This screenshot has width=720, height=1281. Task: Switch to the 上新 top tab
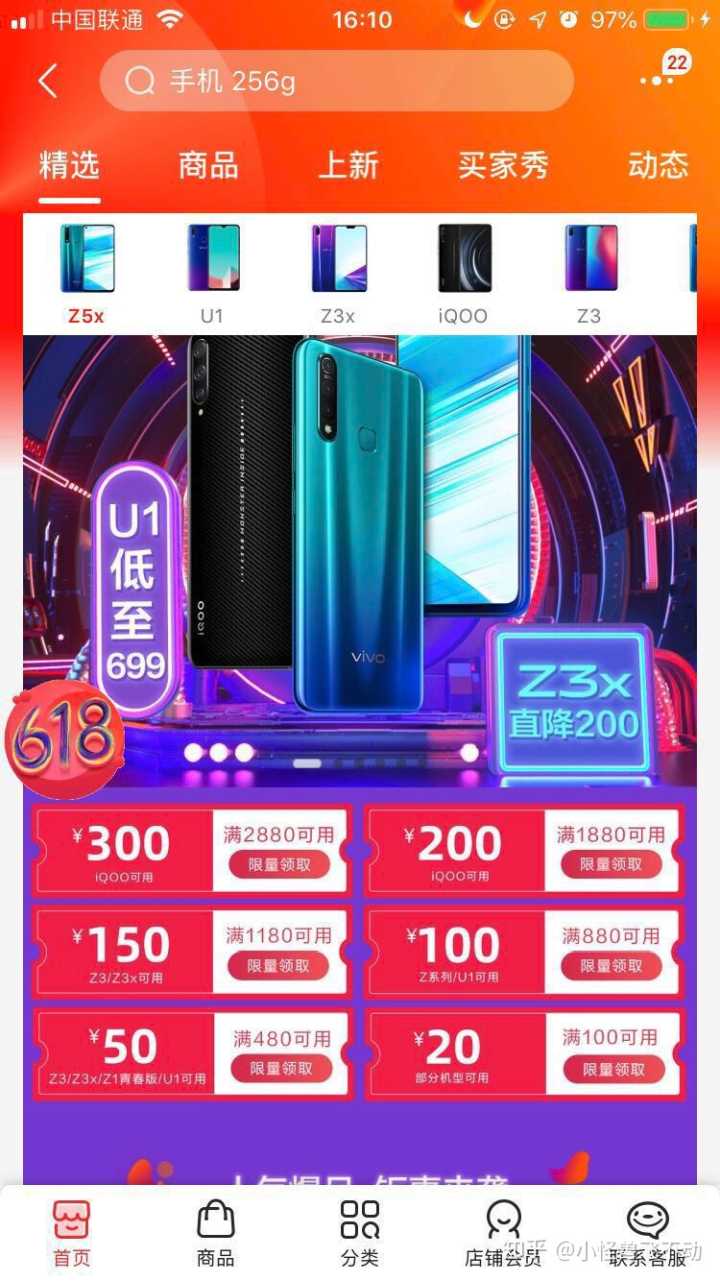click(x=348, y=165)
